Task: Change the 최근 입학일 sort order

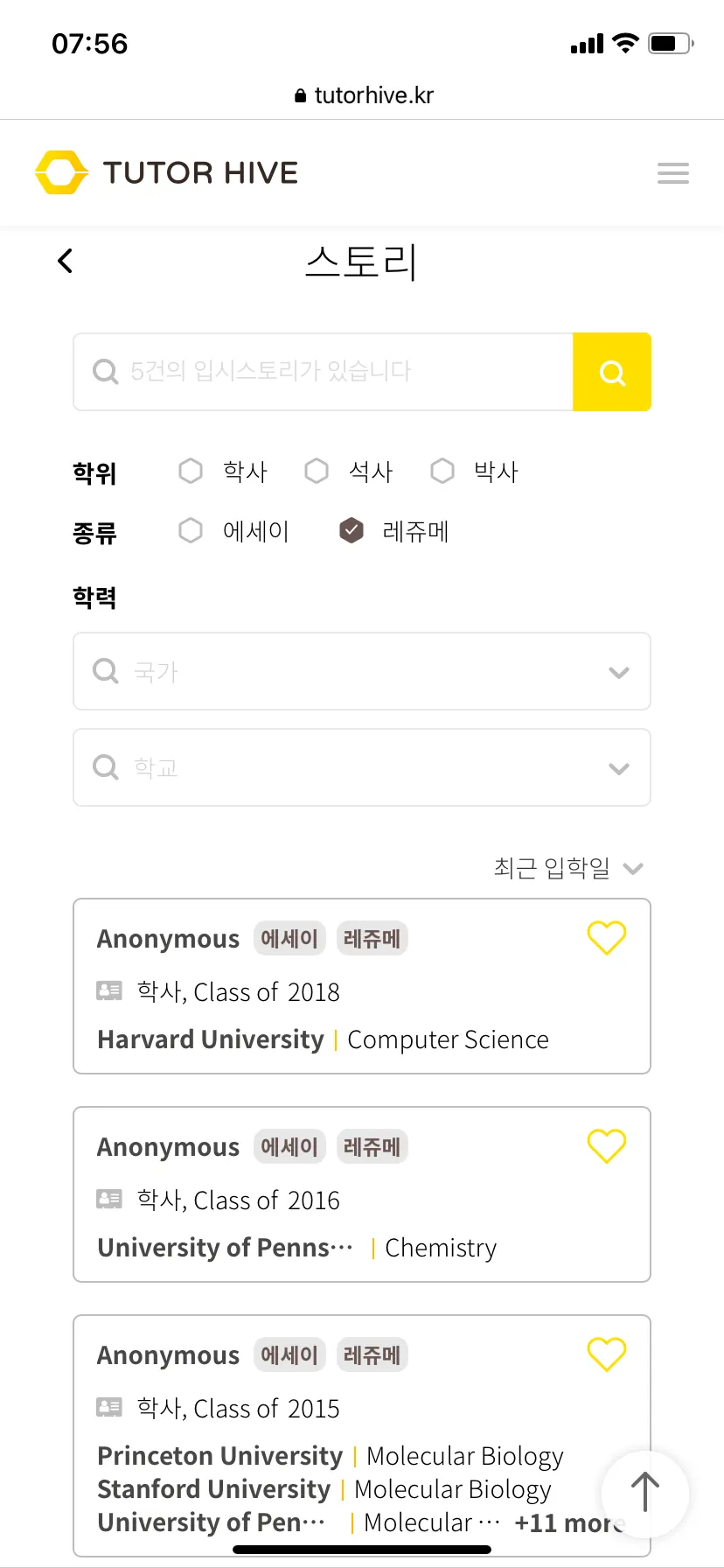Action: tap(568, 868)
